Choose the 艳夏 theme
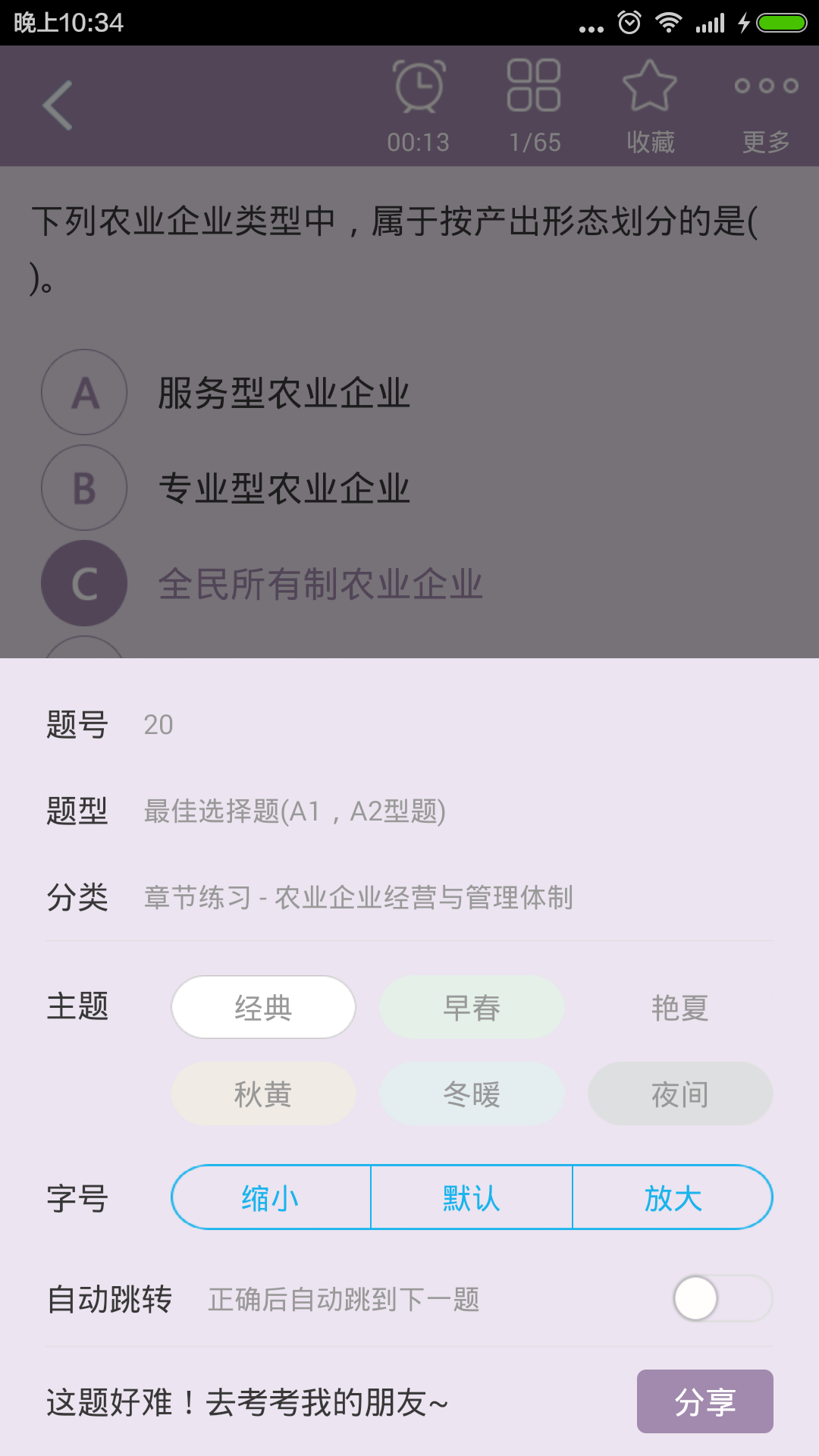Image resolution: width=819 pixels, height=1456 pixels. coord(680,1007)
